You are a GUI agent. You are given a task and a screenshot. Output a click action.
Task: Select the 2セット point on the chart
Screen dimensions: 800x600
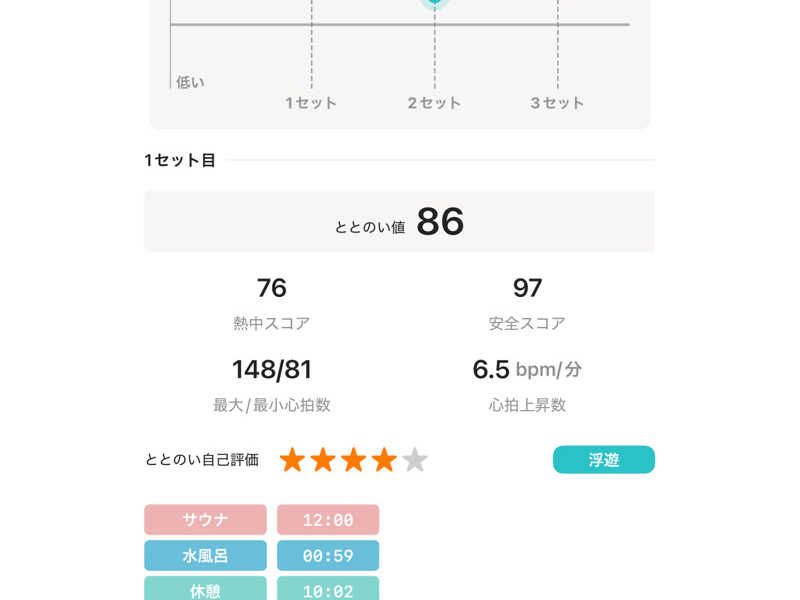coord(434,3)
